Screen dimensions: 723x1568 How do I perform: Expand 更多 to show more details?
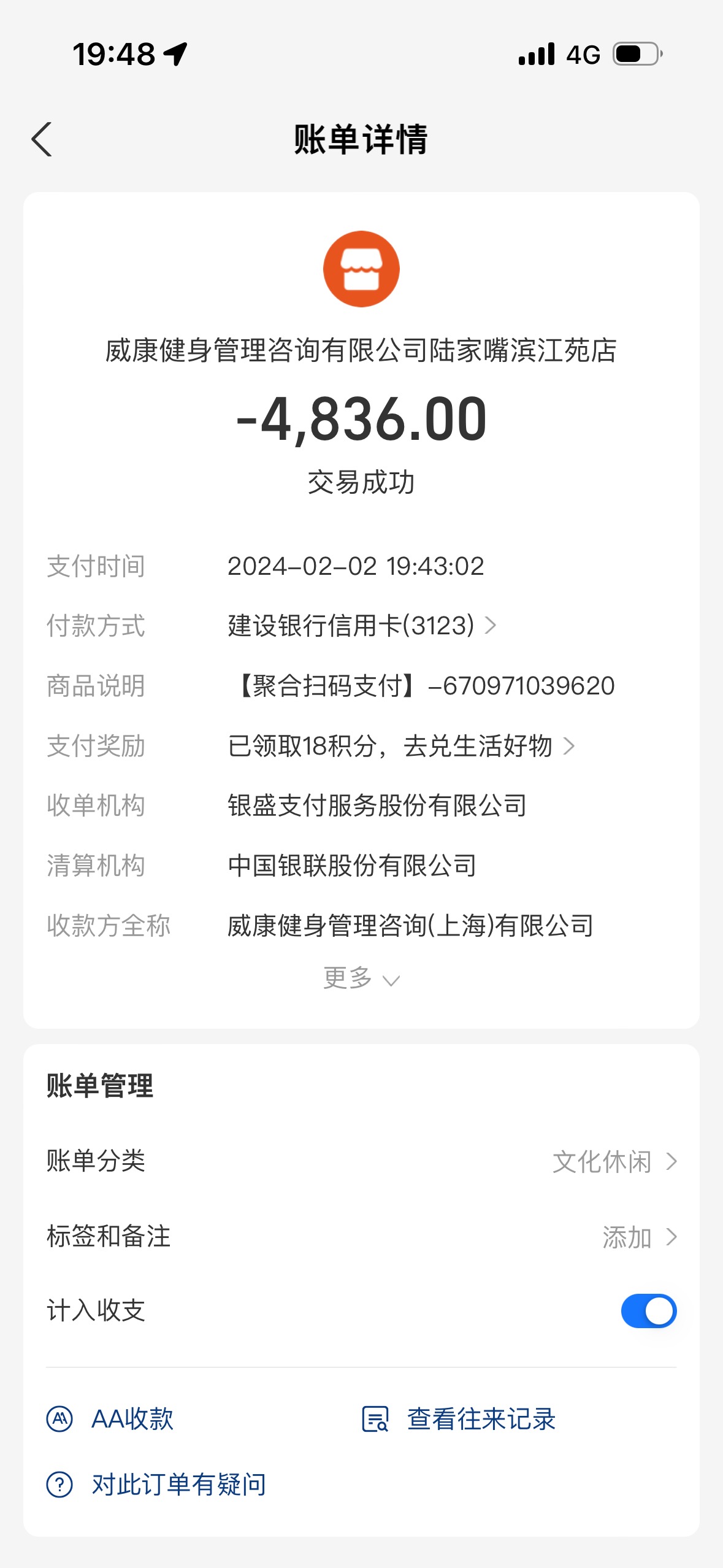361,978
